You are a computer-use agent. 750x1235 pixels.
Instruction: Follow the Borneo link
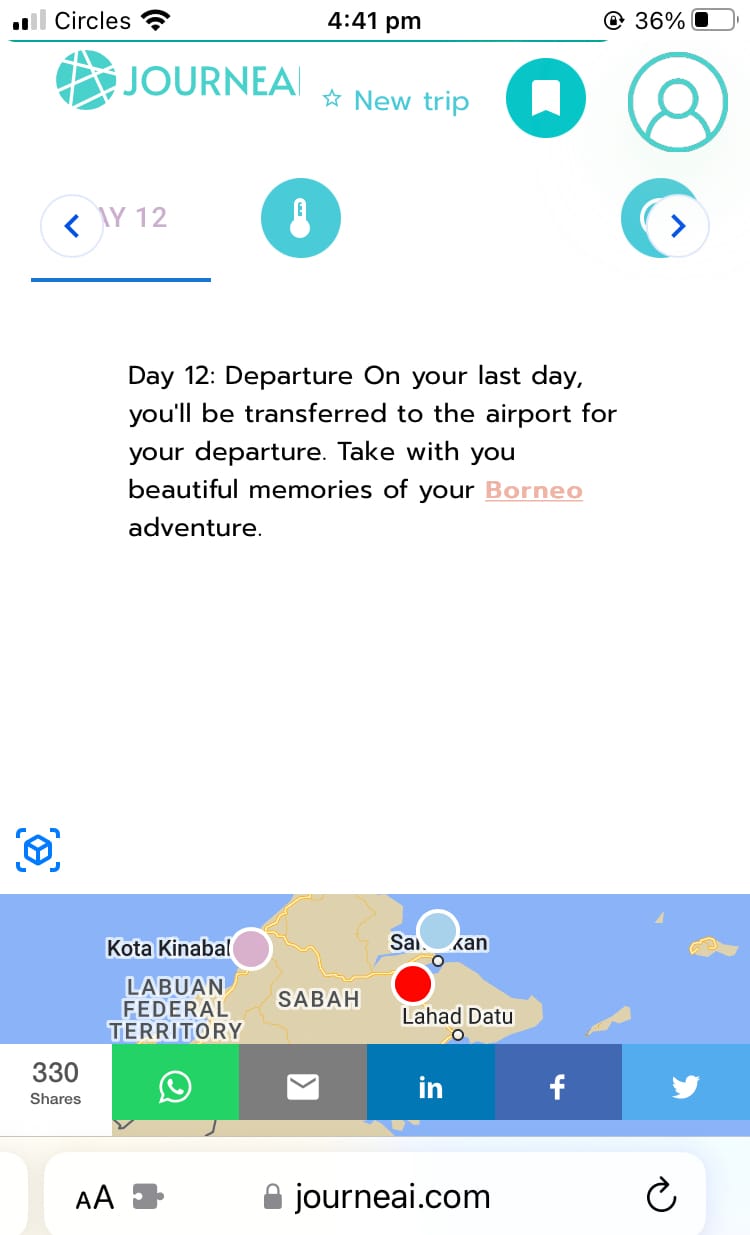point(533,490)
